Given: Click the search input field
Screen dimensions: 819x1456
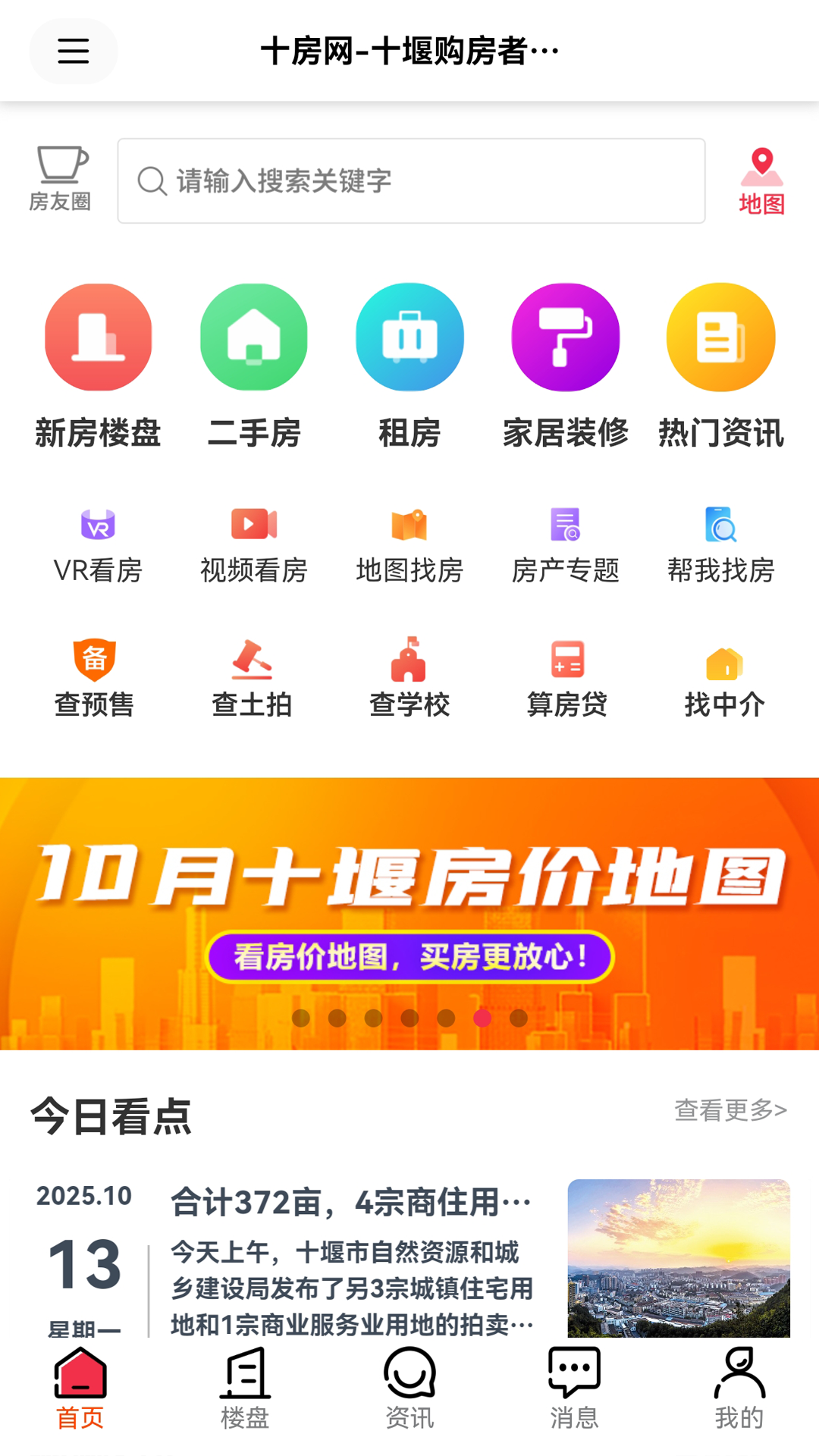Looking at the screenshot, I should tap(409, 180).
